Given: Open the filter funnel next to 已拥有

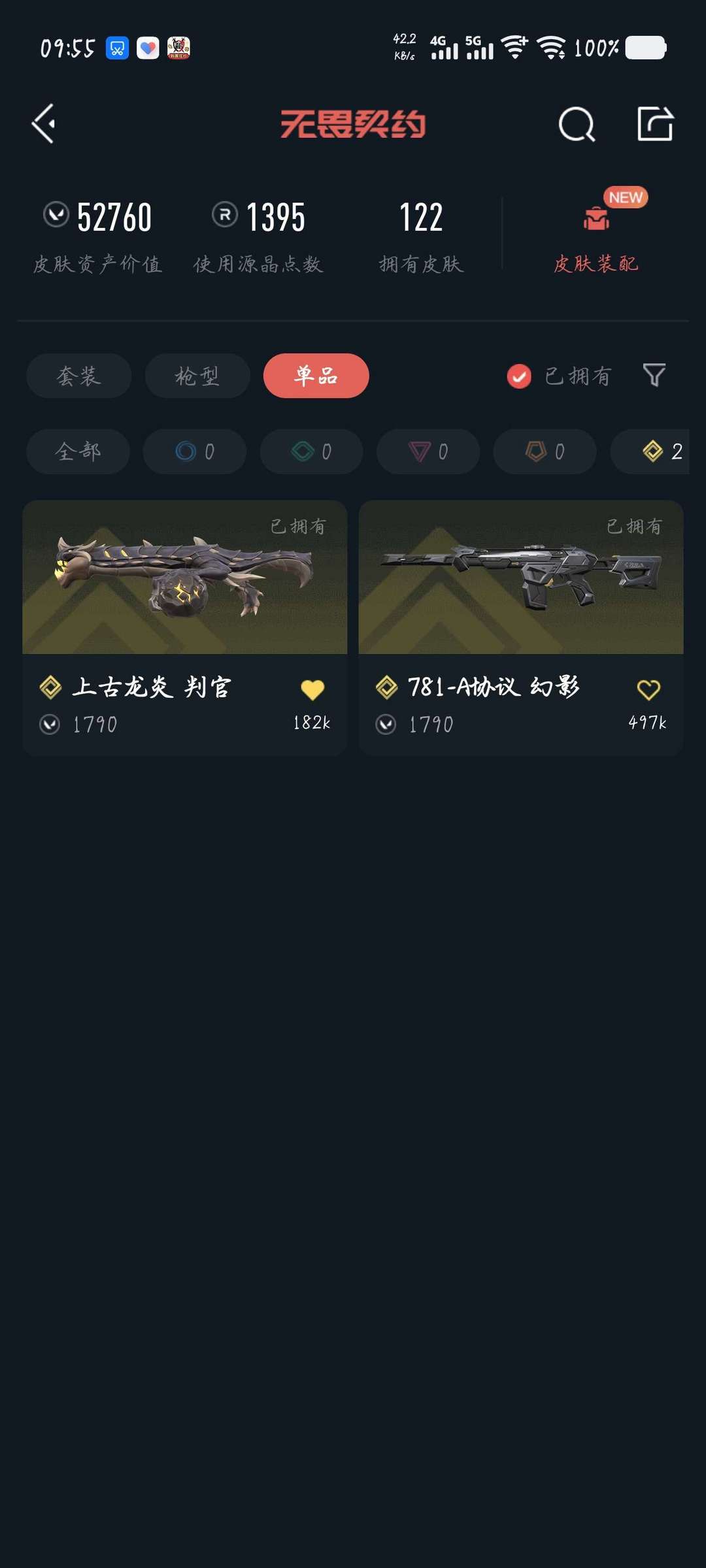Looking at the screenshot, I should point(653,376).
